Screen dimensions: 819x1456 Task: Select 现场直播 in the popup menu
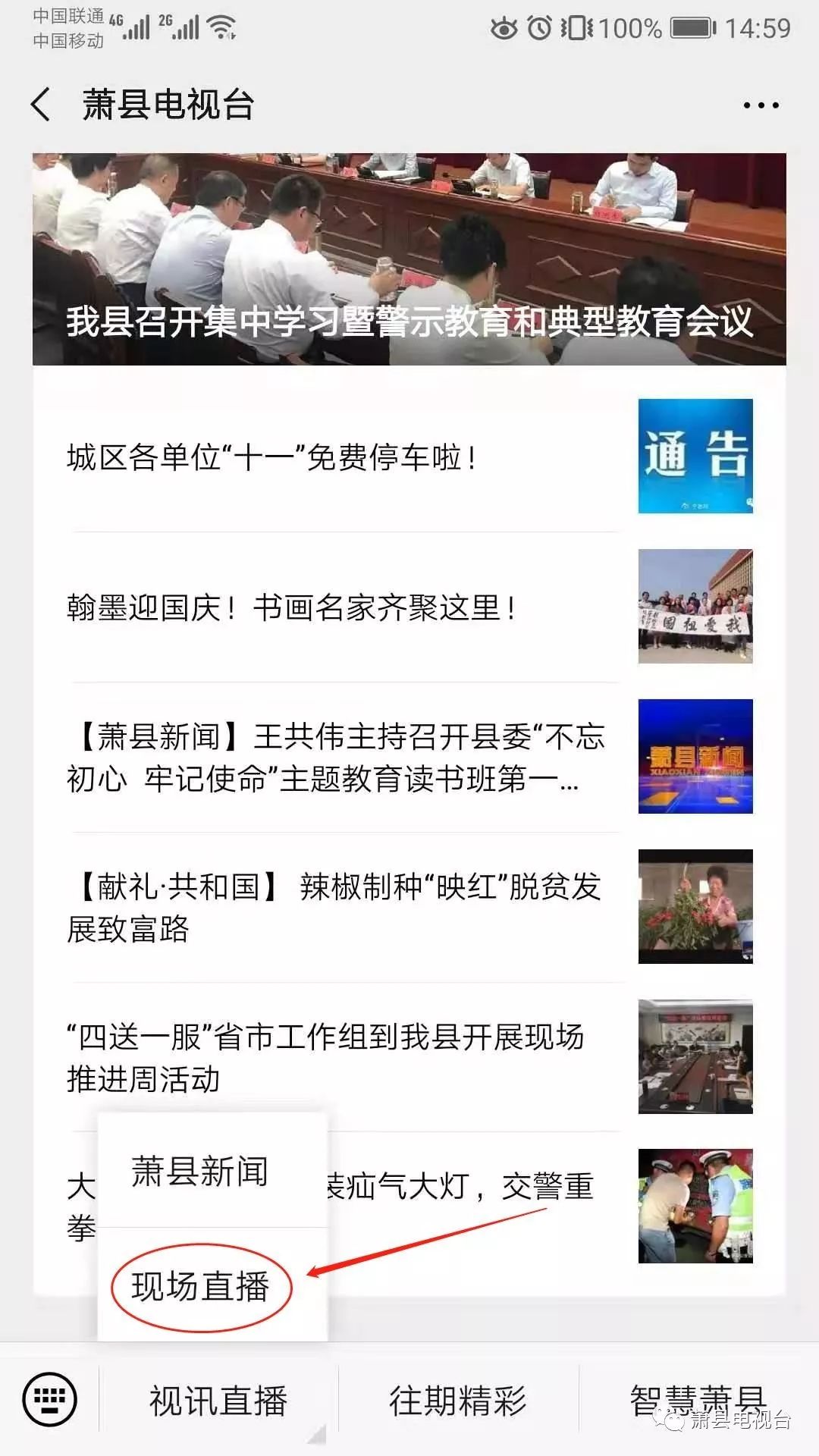(x=212, y=1285)
